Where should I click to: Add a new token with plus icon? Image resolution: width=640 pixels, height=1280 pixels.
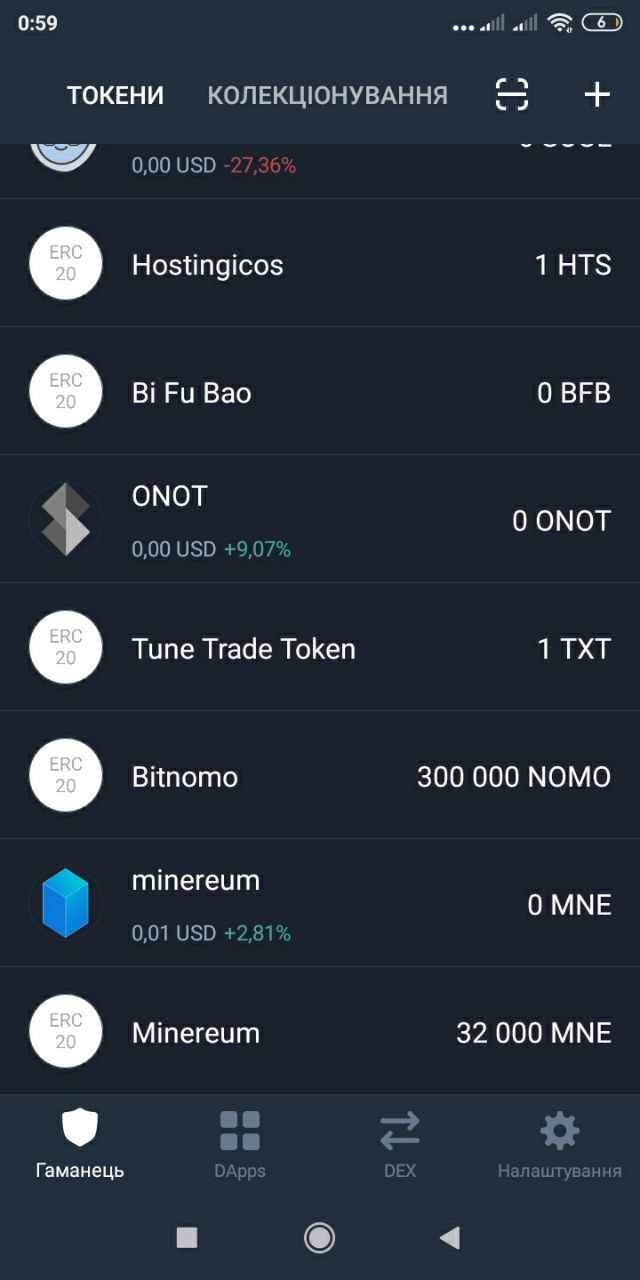597,95
